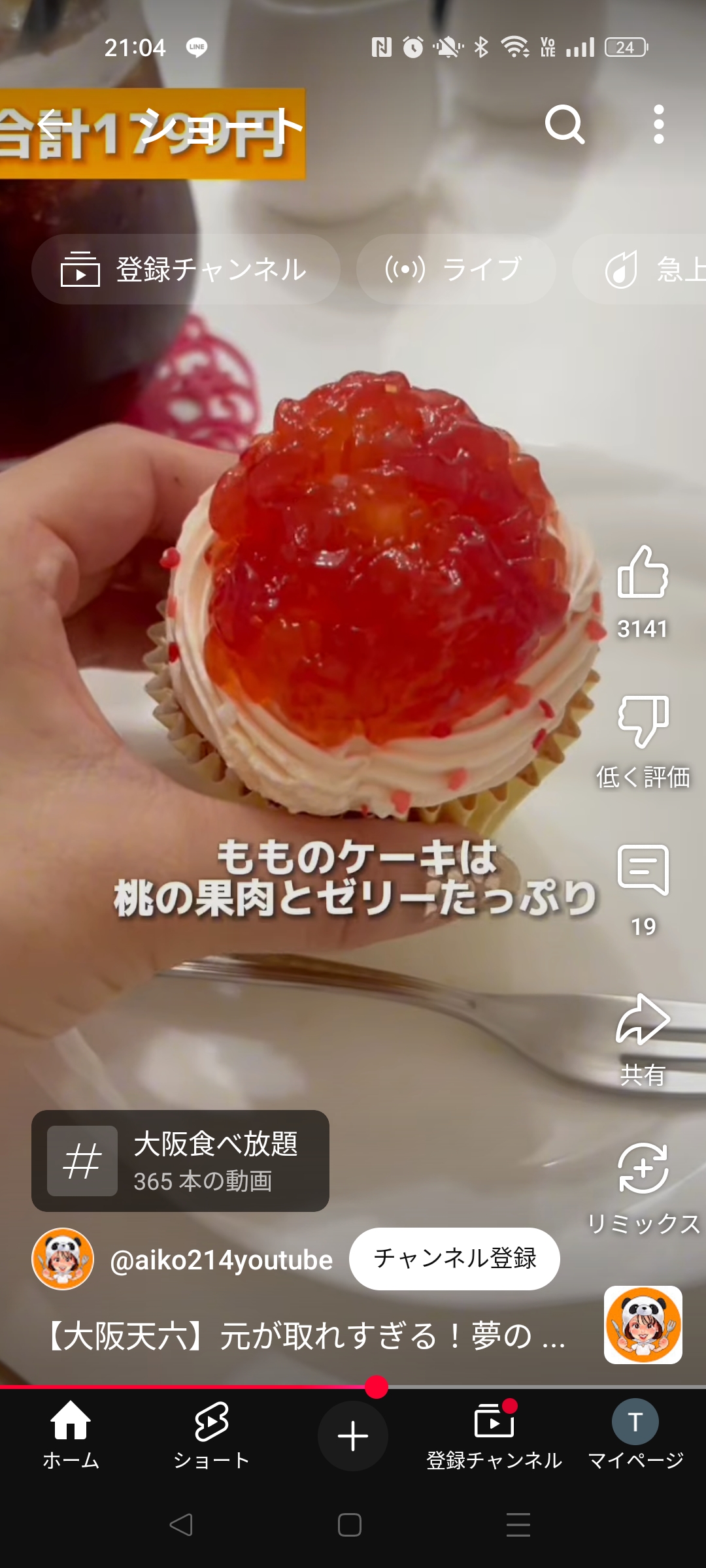The width and height of the screenshot is (706, 1568).
Task: Select the 登録チャンネル chip at top
Action: (x=186, y=269)
